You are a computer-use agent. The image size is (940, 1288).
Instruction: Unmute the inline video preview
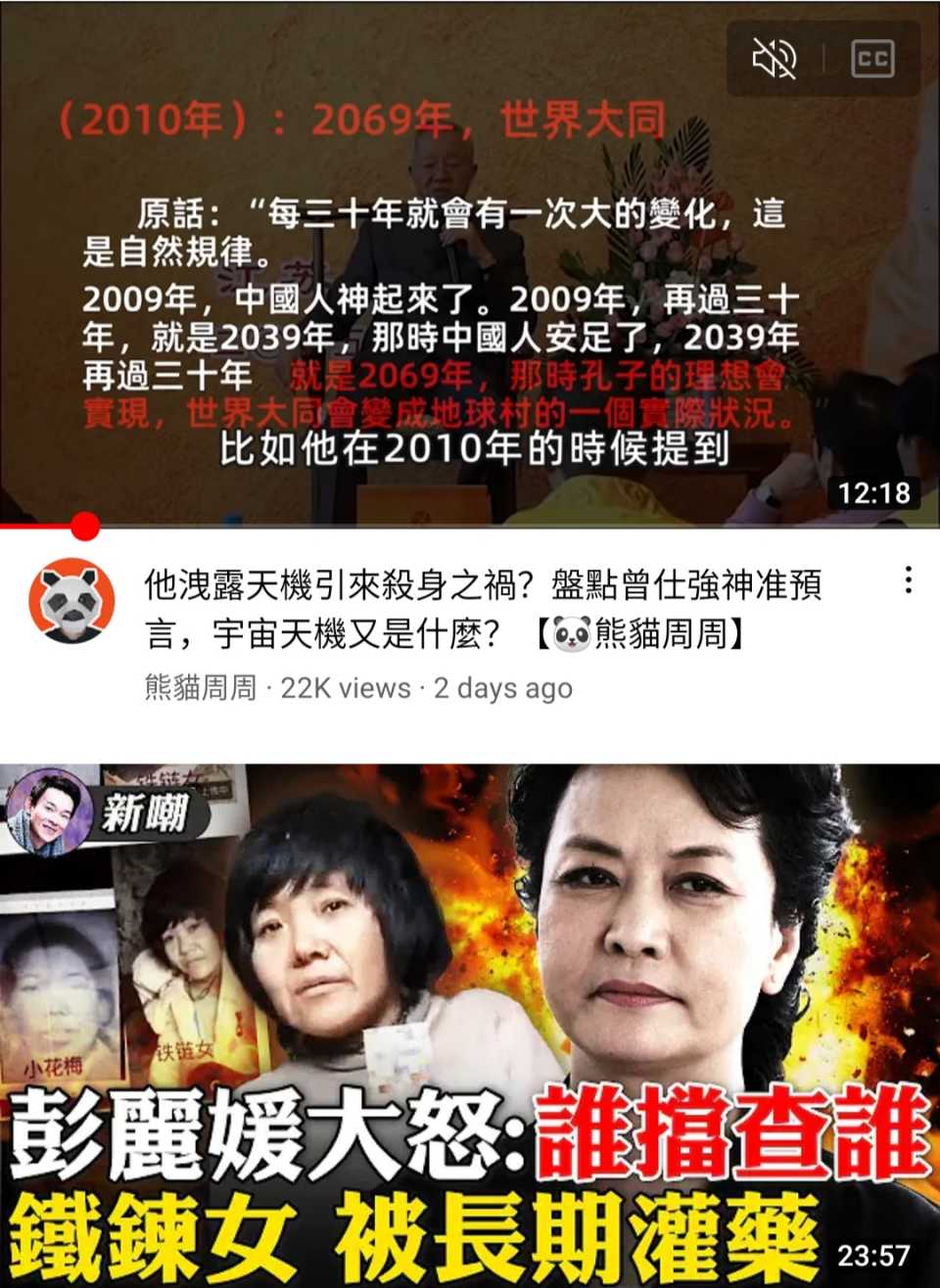774,60
